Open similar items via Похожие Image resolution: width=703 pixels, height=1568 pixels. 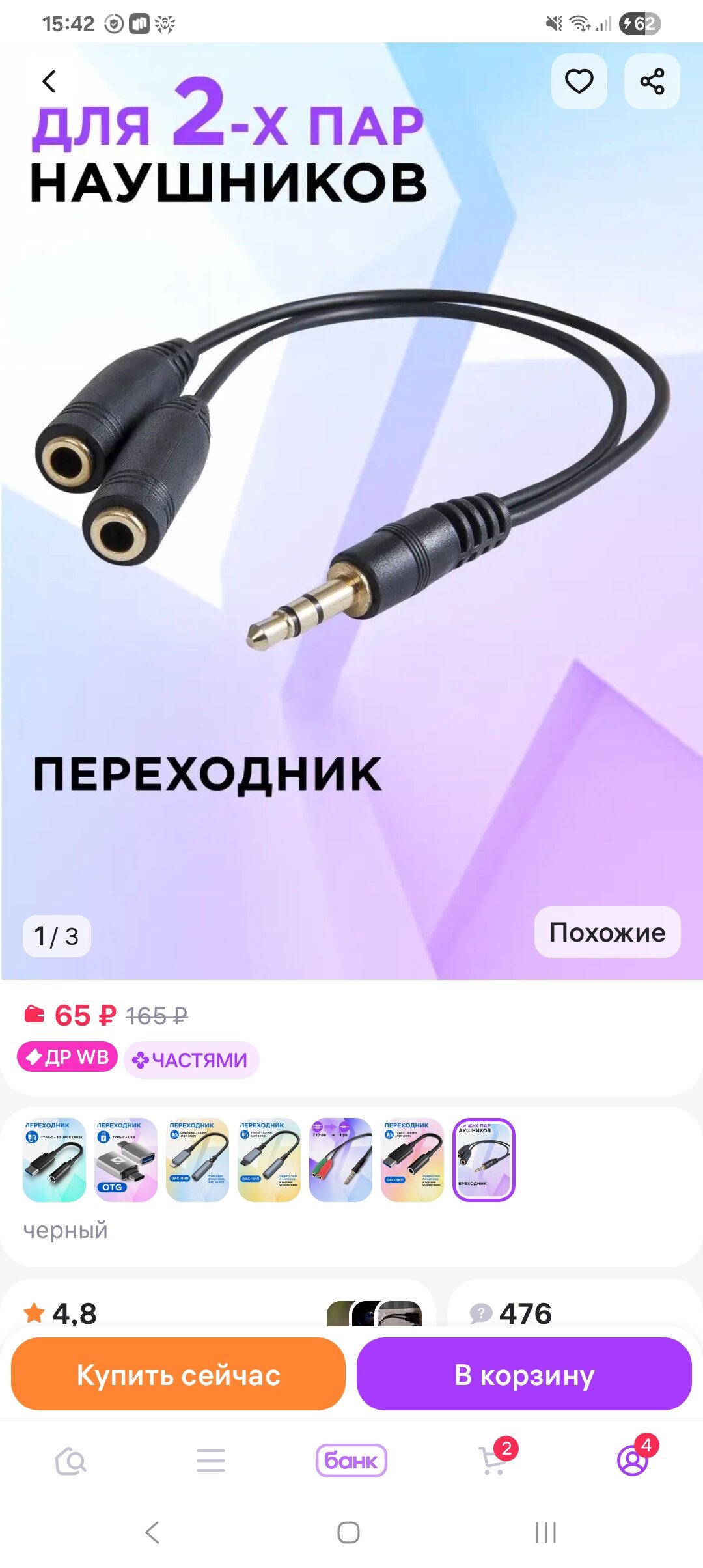pos(607,932)
